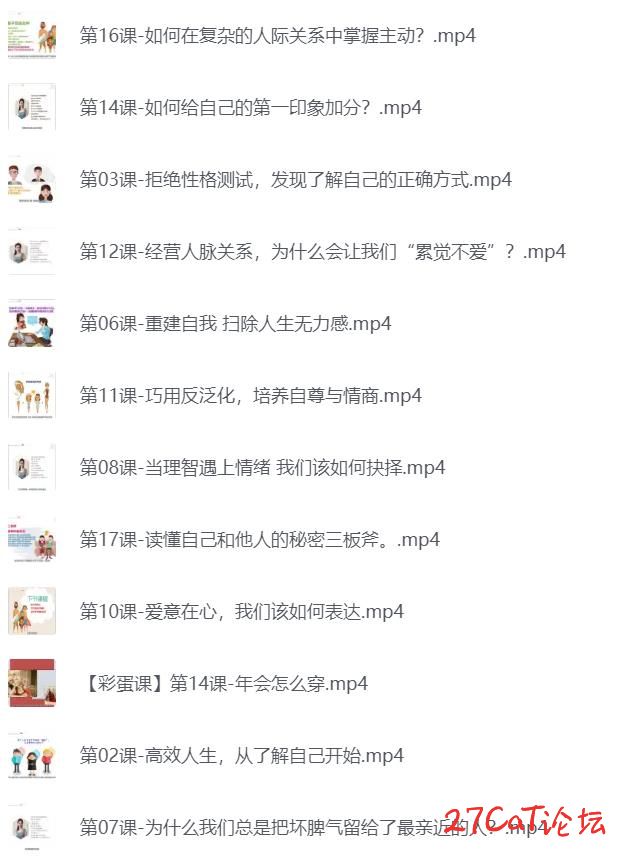621x862 pixels.
Task: Open 第17课-读懂自己和他人的秘密三板斧 video
Action: [x=260, y=540]
